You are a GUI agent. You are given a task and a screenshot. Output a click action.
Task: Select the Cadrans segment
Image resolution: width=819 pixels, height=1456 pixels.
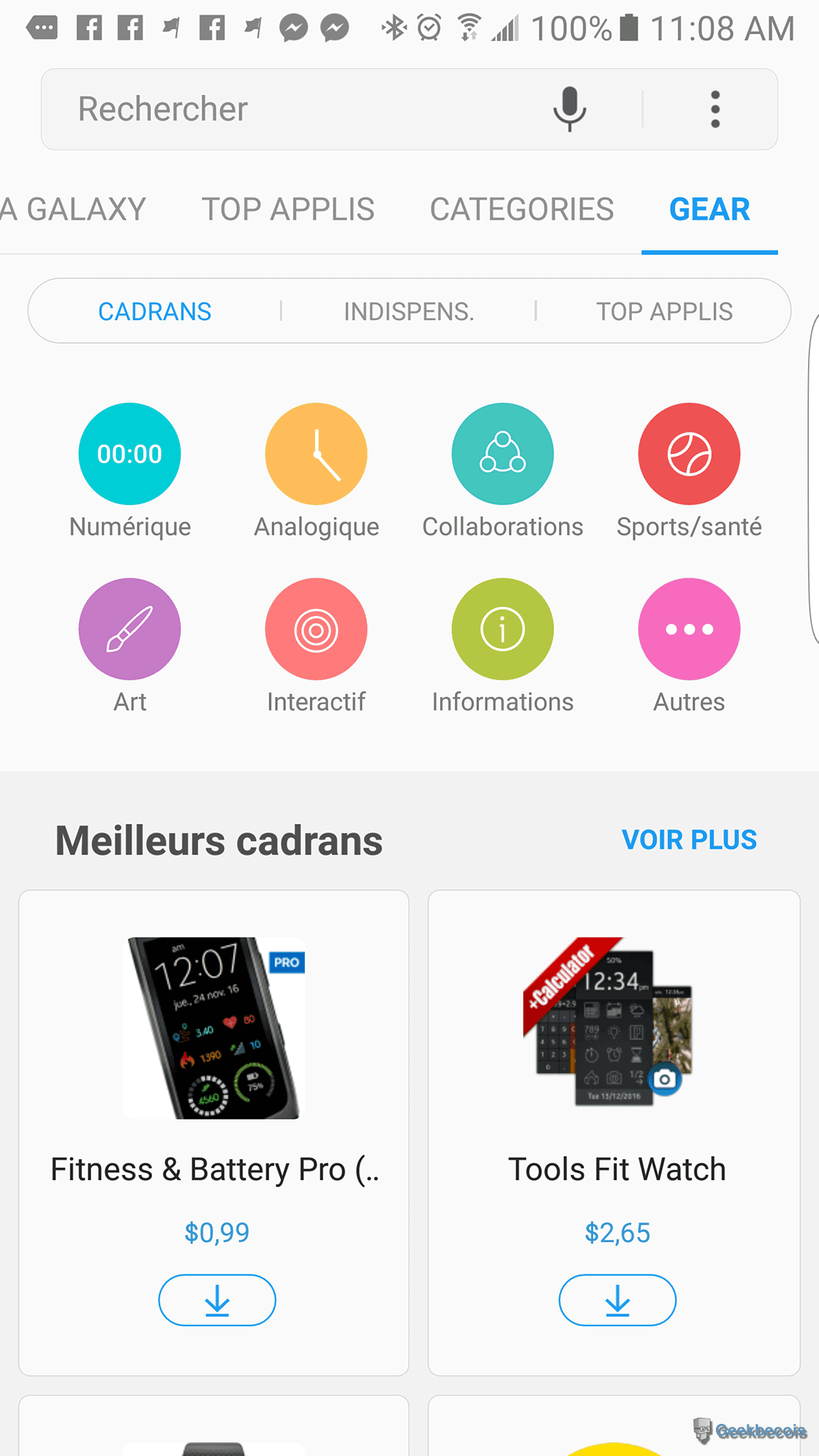click(x=154, y=311)
